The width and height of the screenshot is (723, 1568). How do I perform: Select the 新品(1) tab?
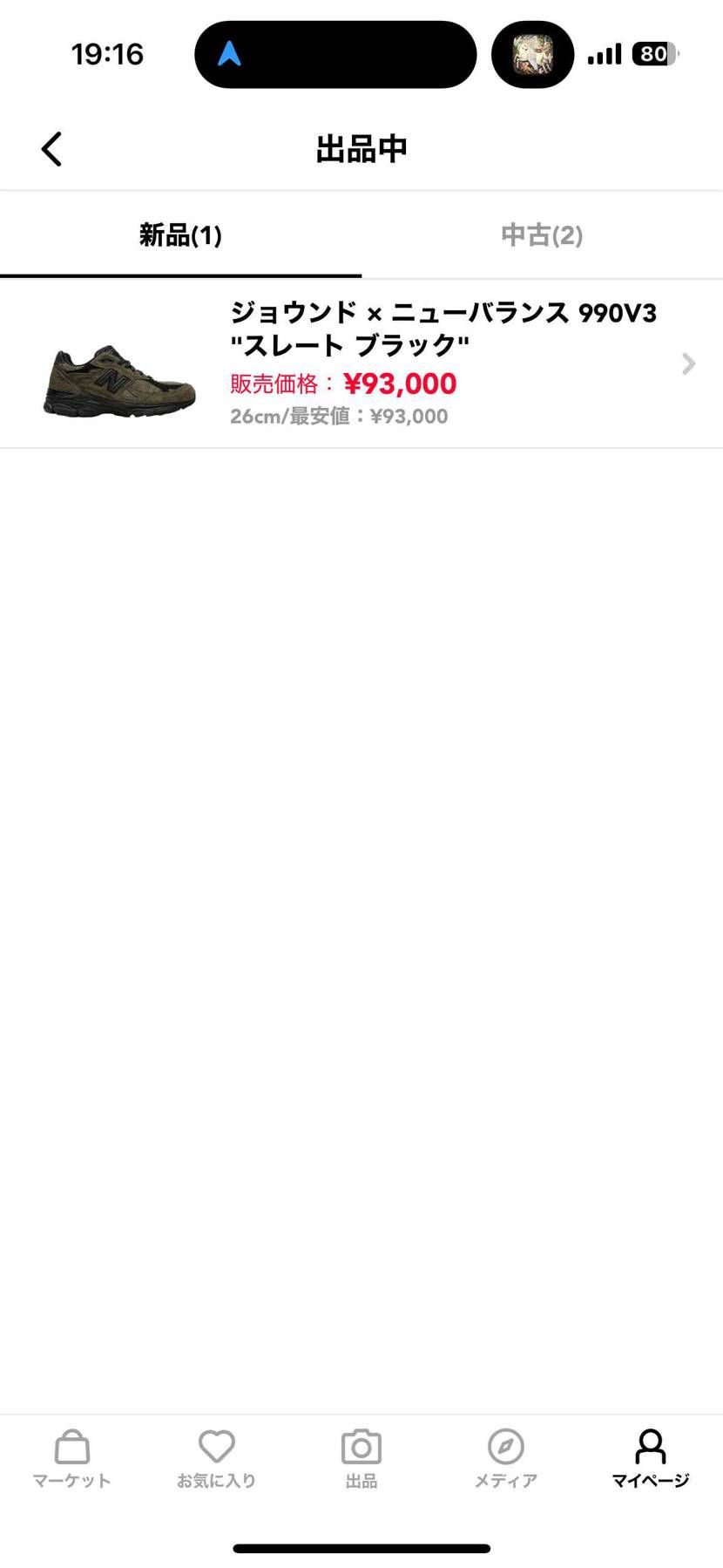180,235
